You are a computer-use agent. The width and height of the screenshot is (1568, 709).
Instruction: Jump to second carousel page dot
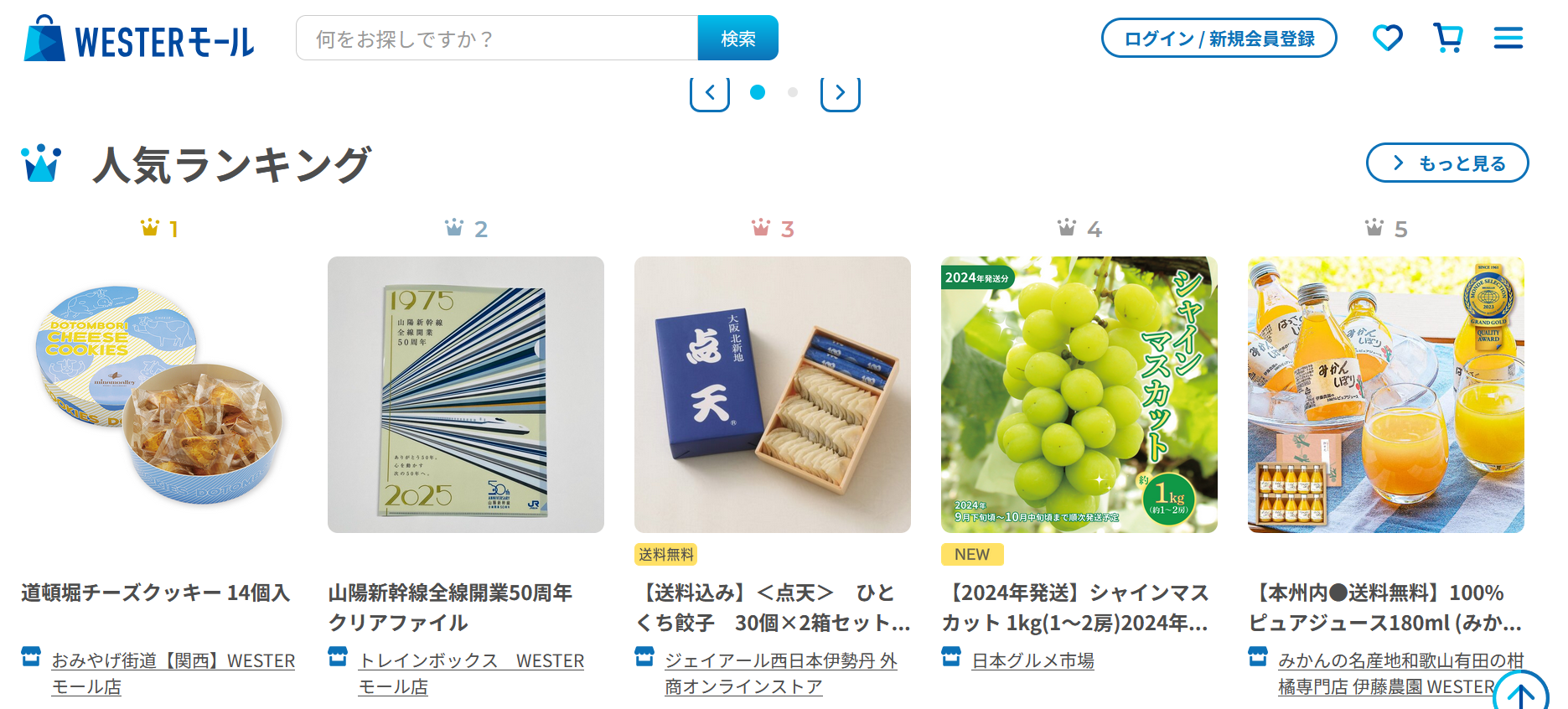(x=792, y=92)
